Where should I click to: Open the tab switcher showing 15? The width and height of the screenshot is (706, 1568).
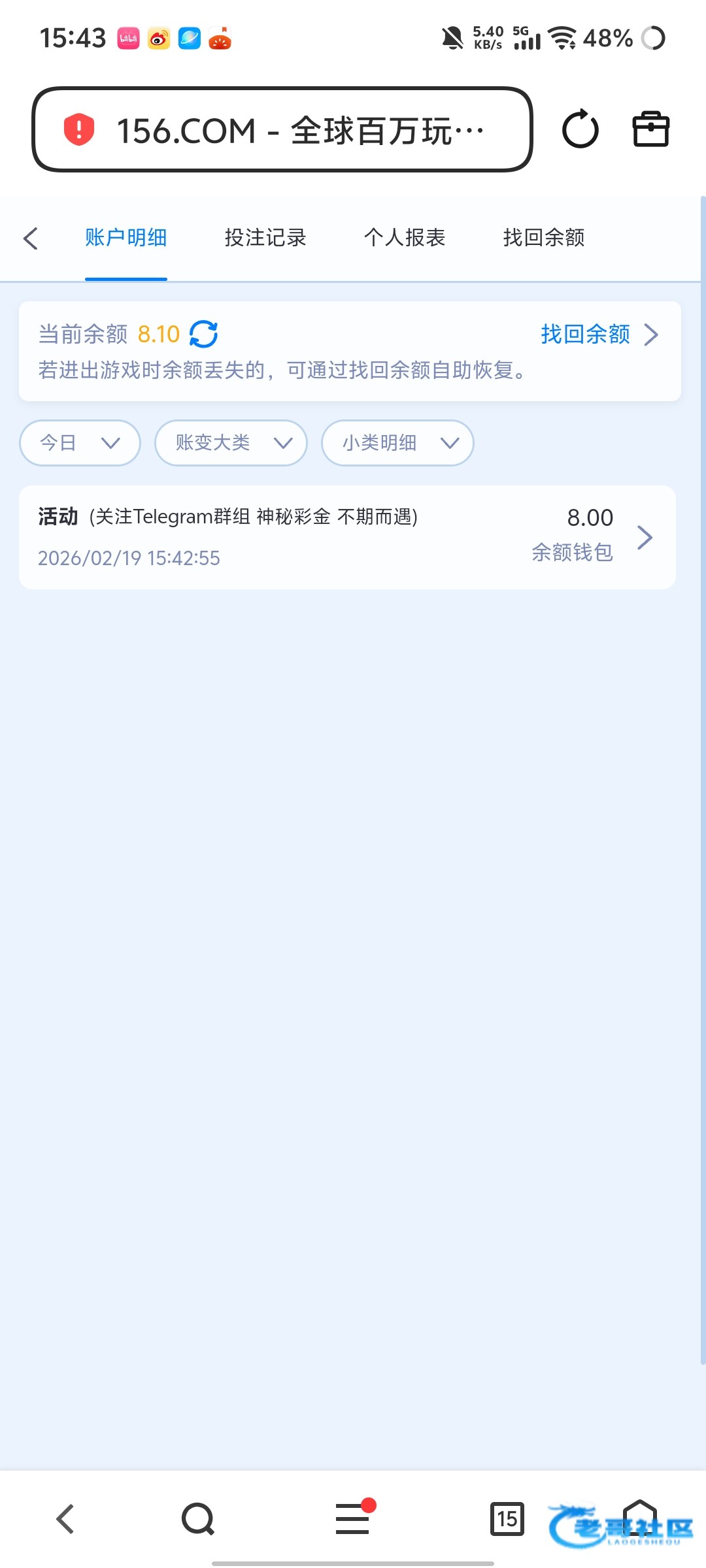click(x=507, y=1519)
